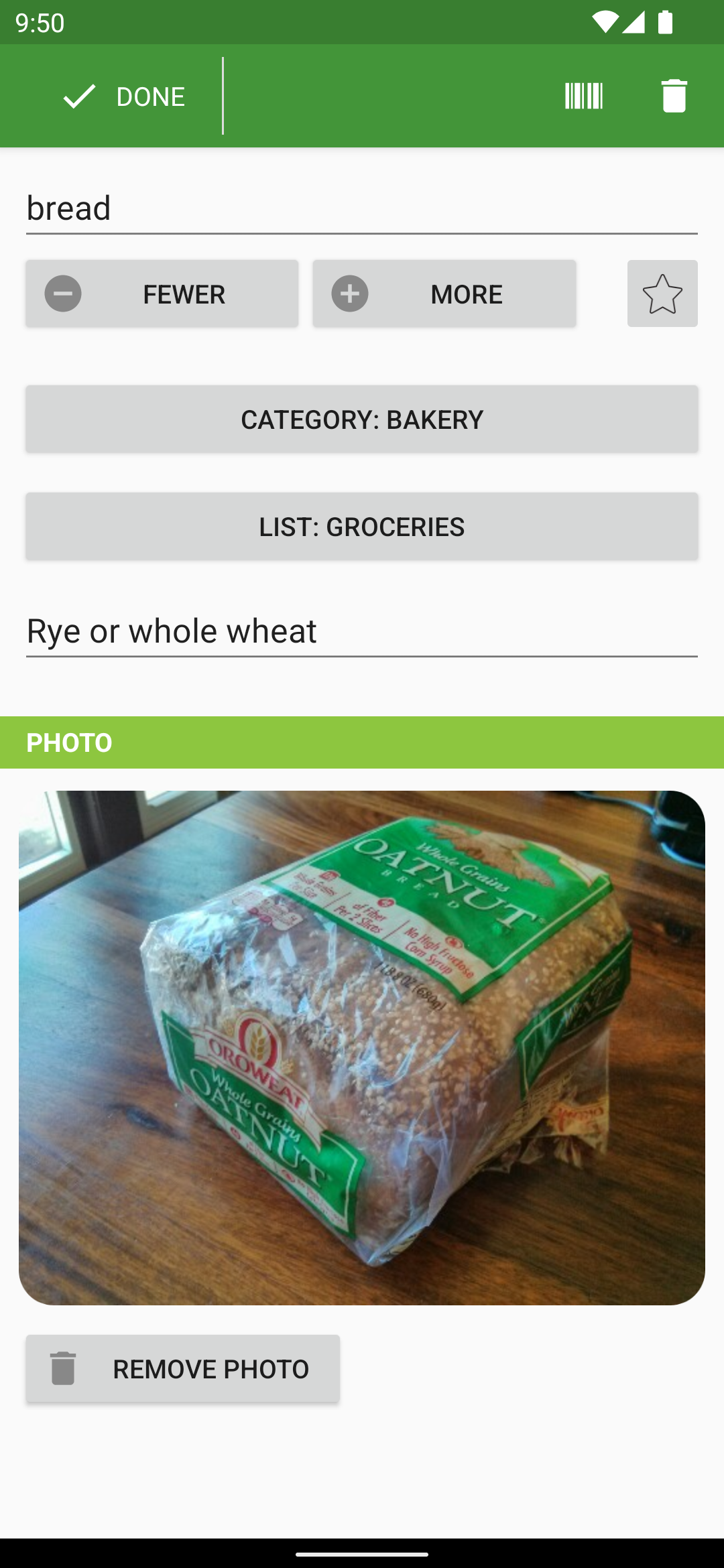Decrease quantity with the Fewer button
Image resolution: width=724 pixels, height=1568 pixels.
(x=162, y=294)
